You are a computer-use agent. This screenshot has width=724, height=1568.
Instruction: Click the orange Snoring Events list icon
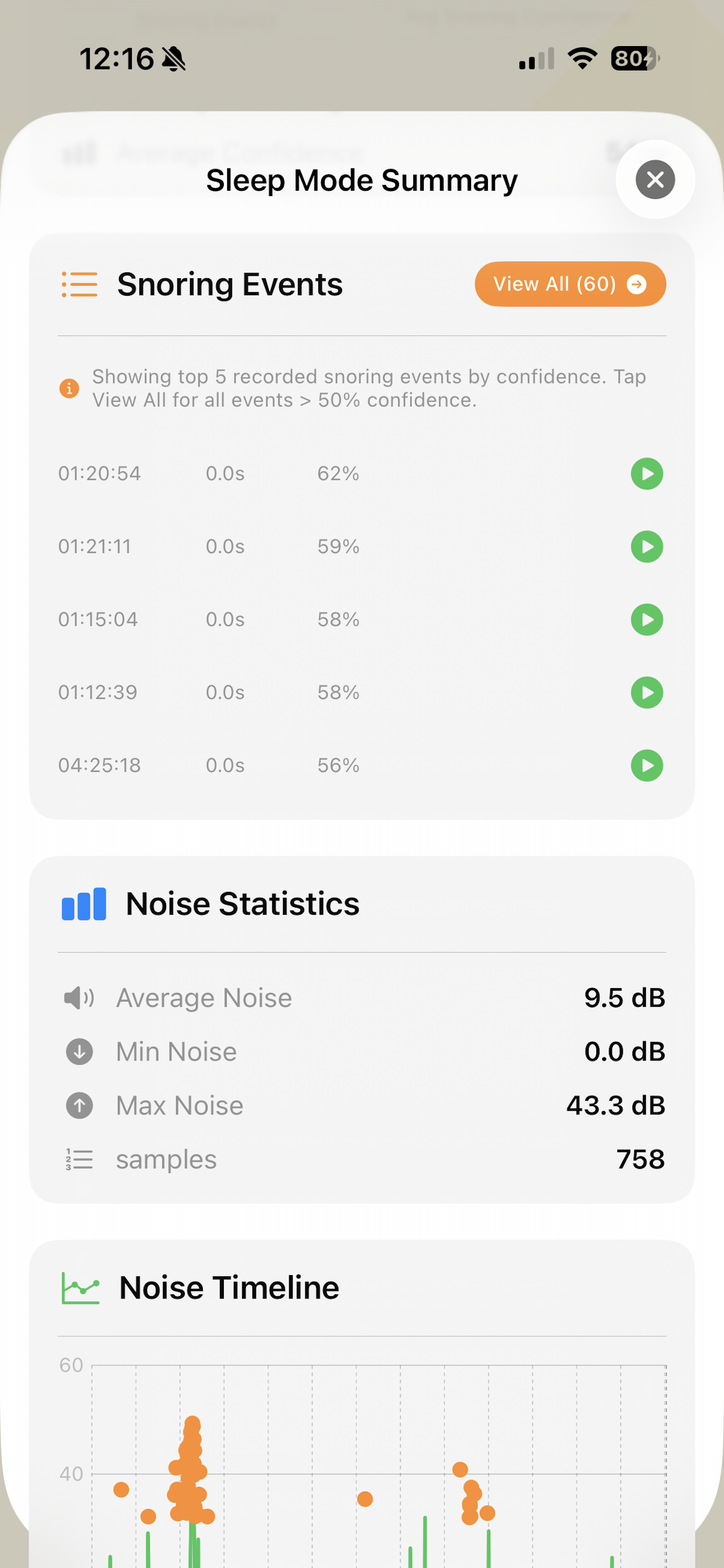[x=79, y=283]
